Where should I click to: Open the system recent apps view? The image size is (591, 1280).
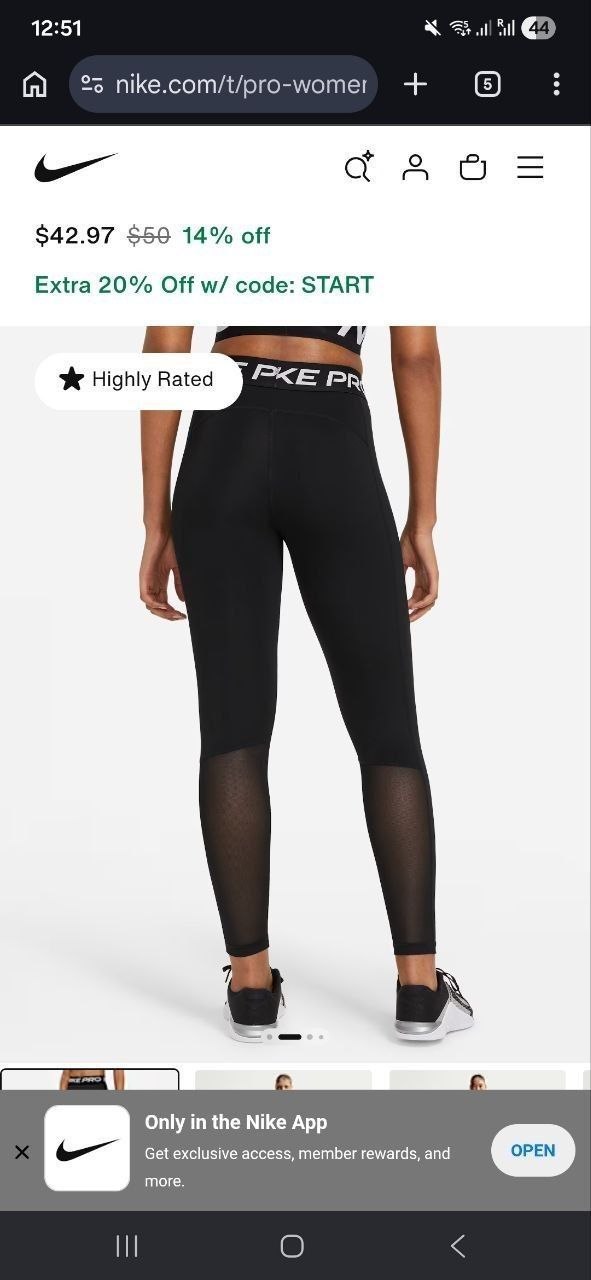[127, 1245]
